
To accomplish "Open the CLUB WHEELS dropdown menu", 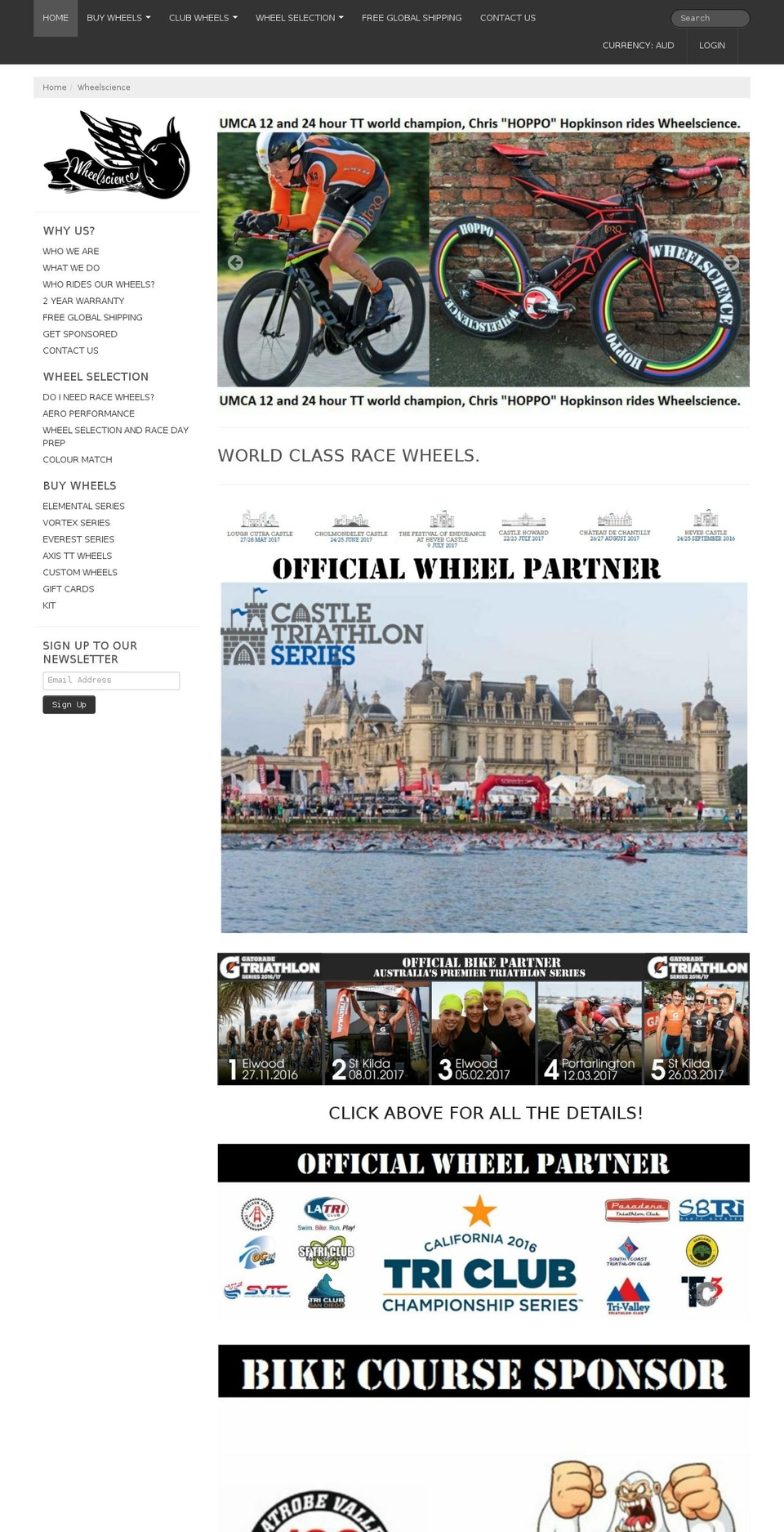I will pyautogui.click(x=203, y=17).
